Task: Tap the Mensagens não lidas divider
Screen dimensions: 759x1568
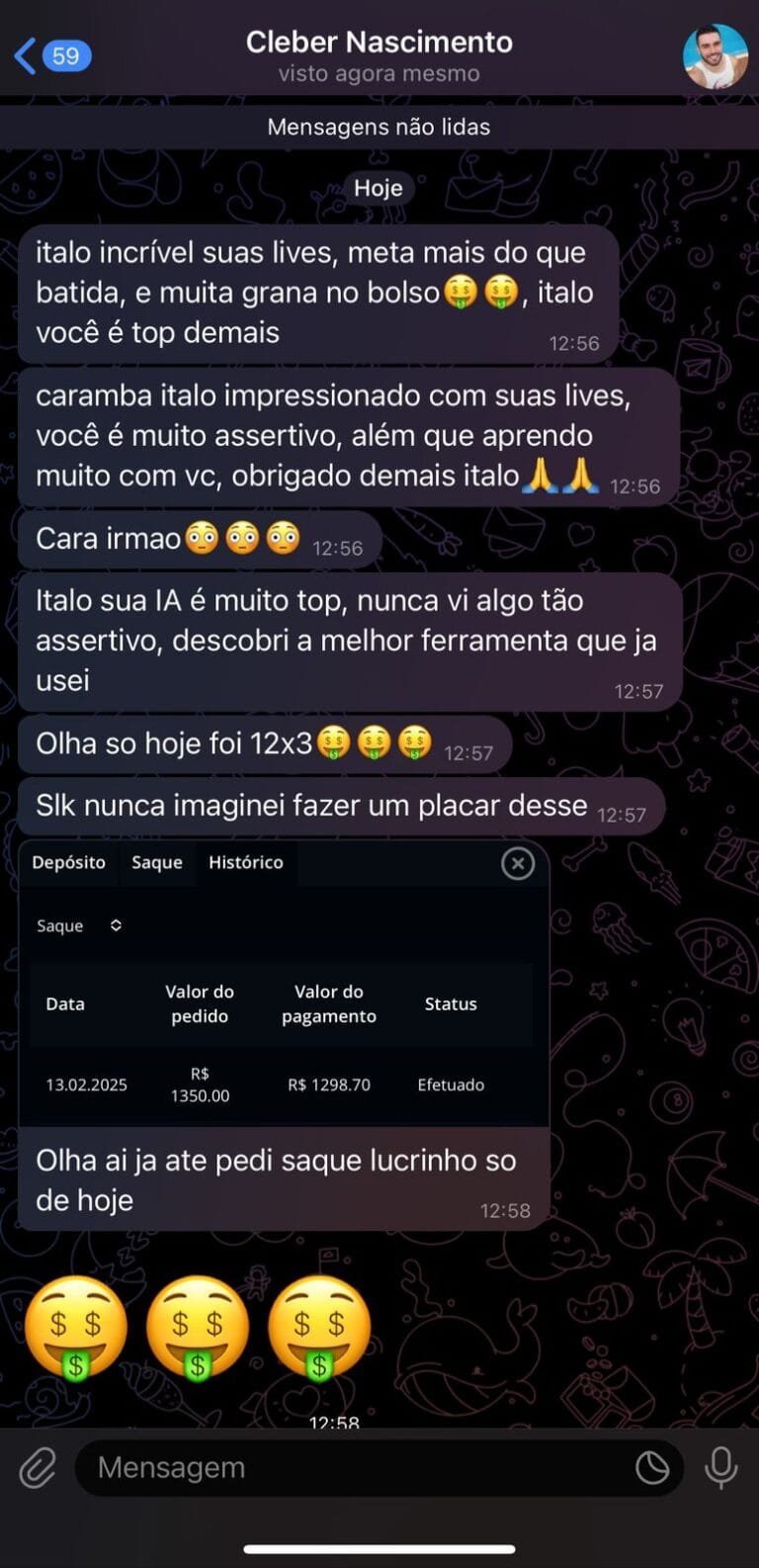Action: click(x=379, y=127)
